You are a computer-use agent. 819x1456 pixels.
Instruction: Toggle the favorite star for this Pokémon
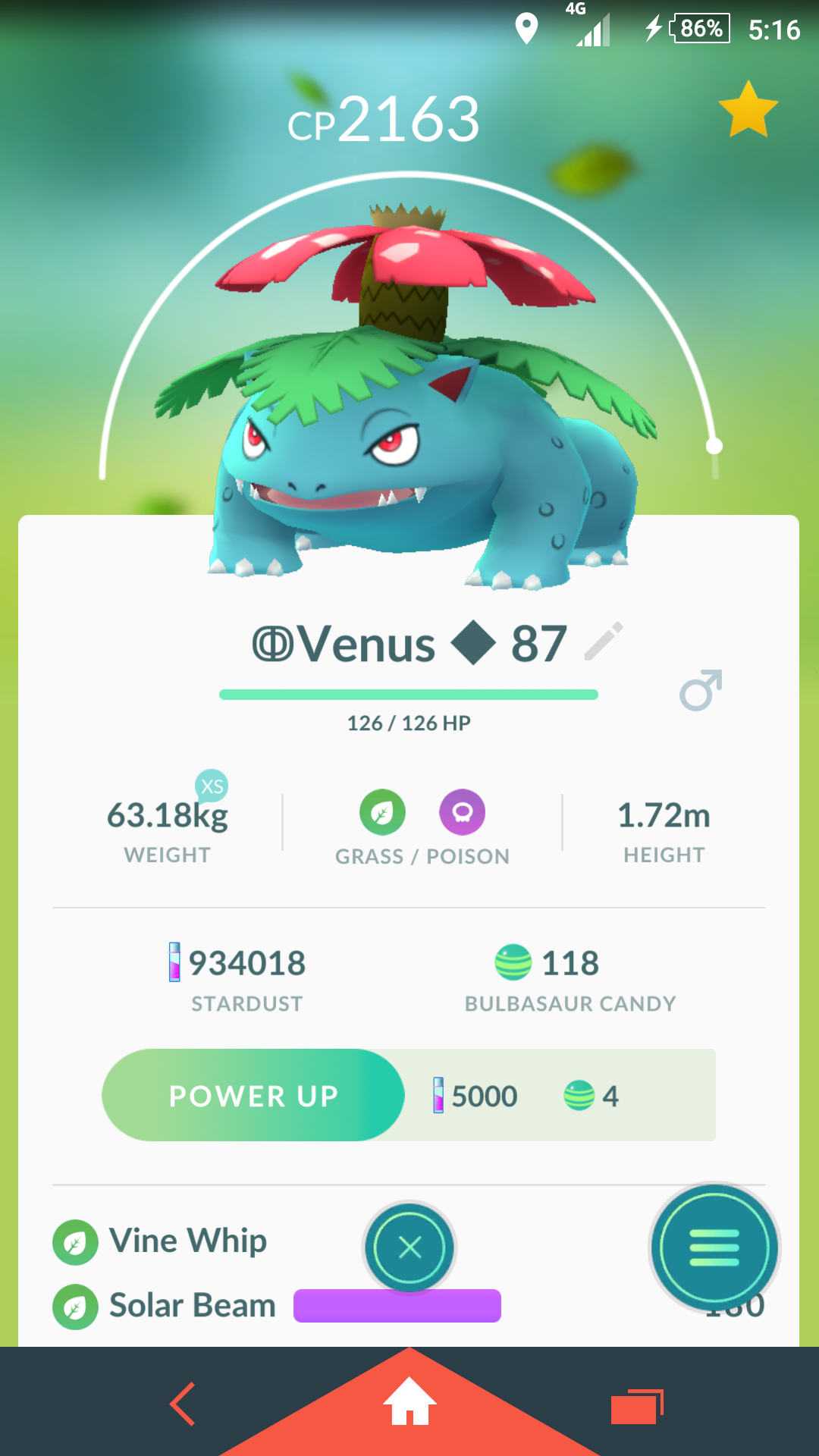748,109
